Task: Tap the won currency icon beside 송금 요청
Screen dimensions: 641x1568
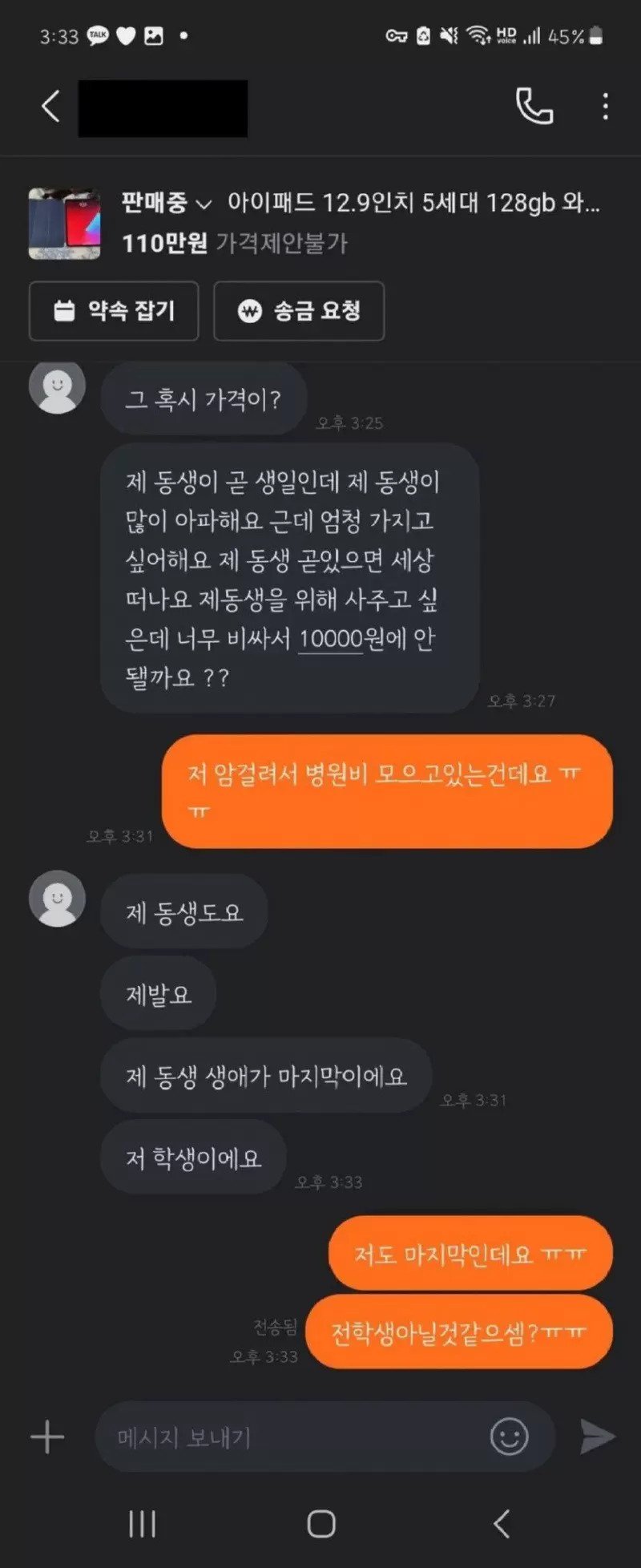Action: click(x=248, y=311)
